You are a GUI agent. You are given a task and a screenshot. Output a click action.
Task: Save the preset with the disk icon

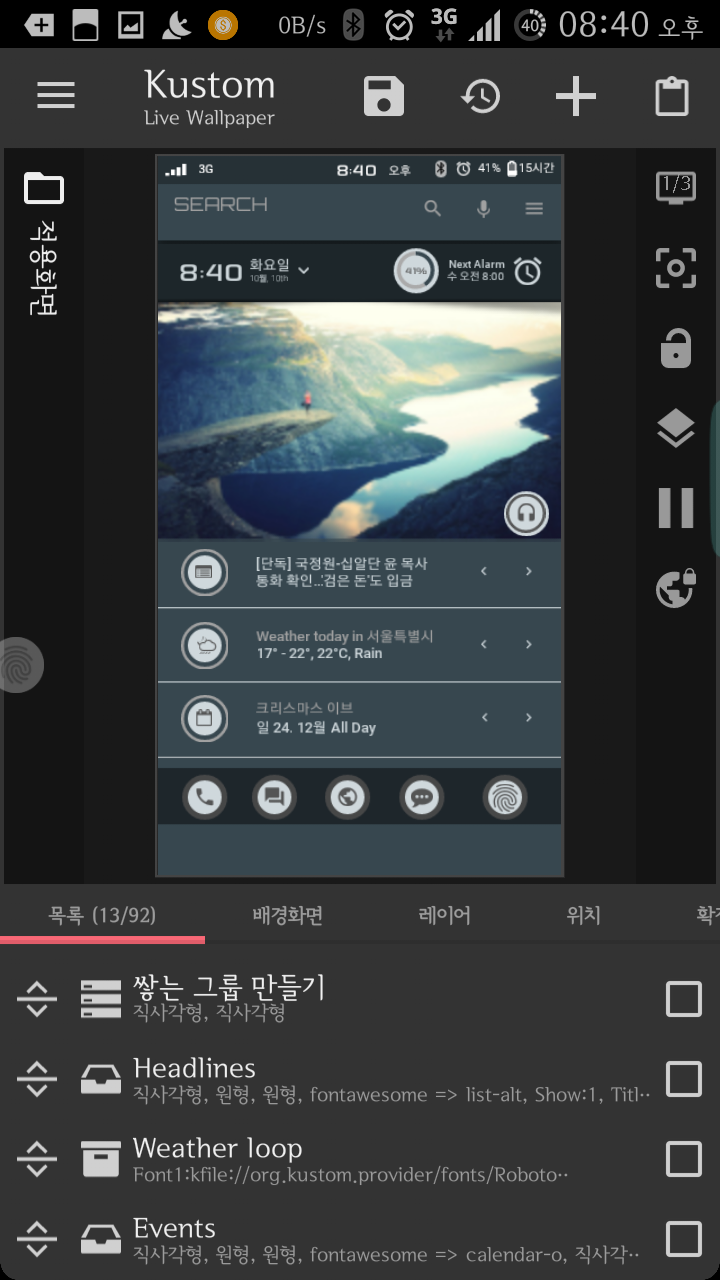point(384,97)
